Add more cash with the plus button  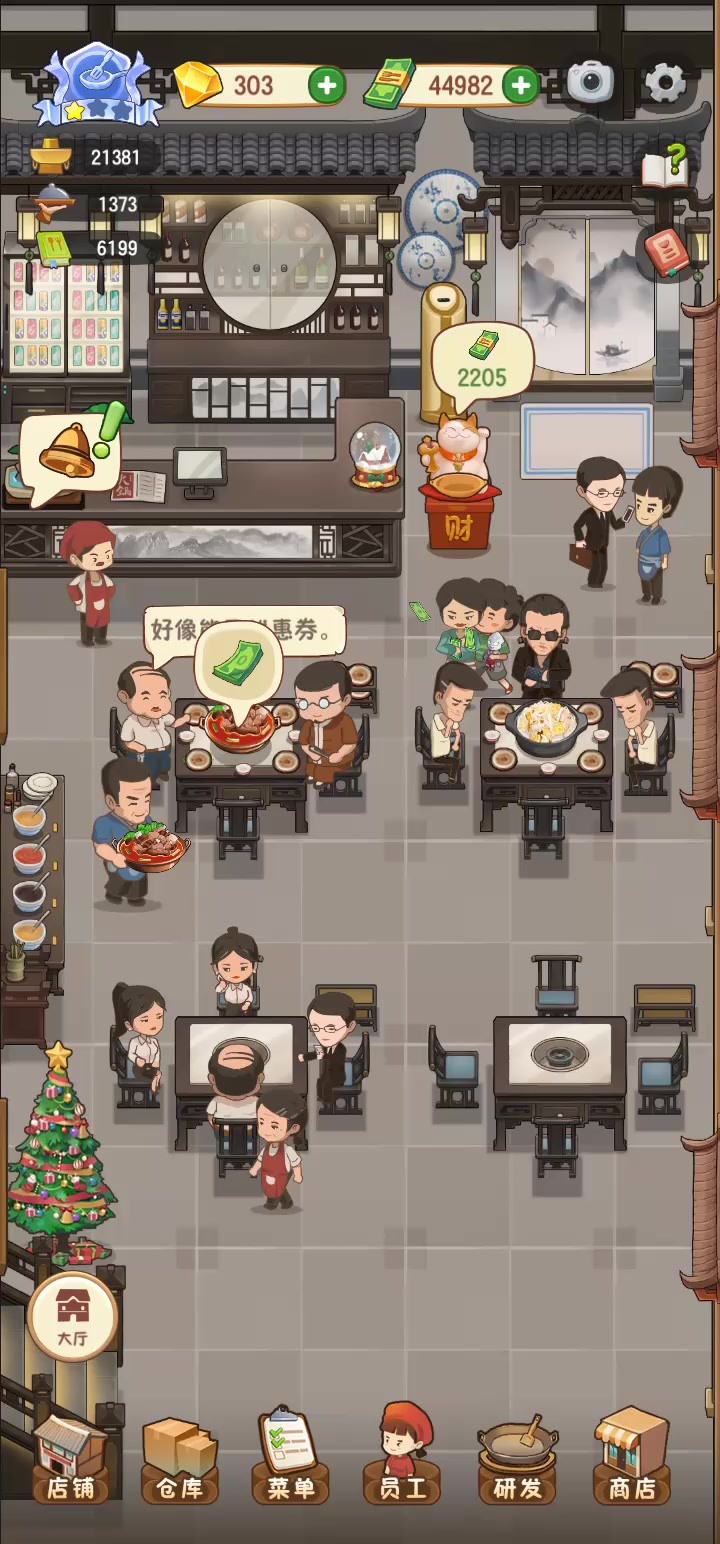coord(520,86)
